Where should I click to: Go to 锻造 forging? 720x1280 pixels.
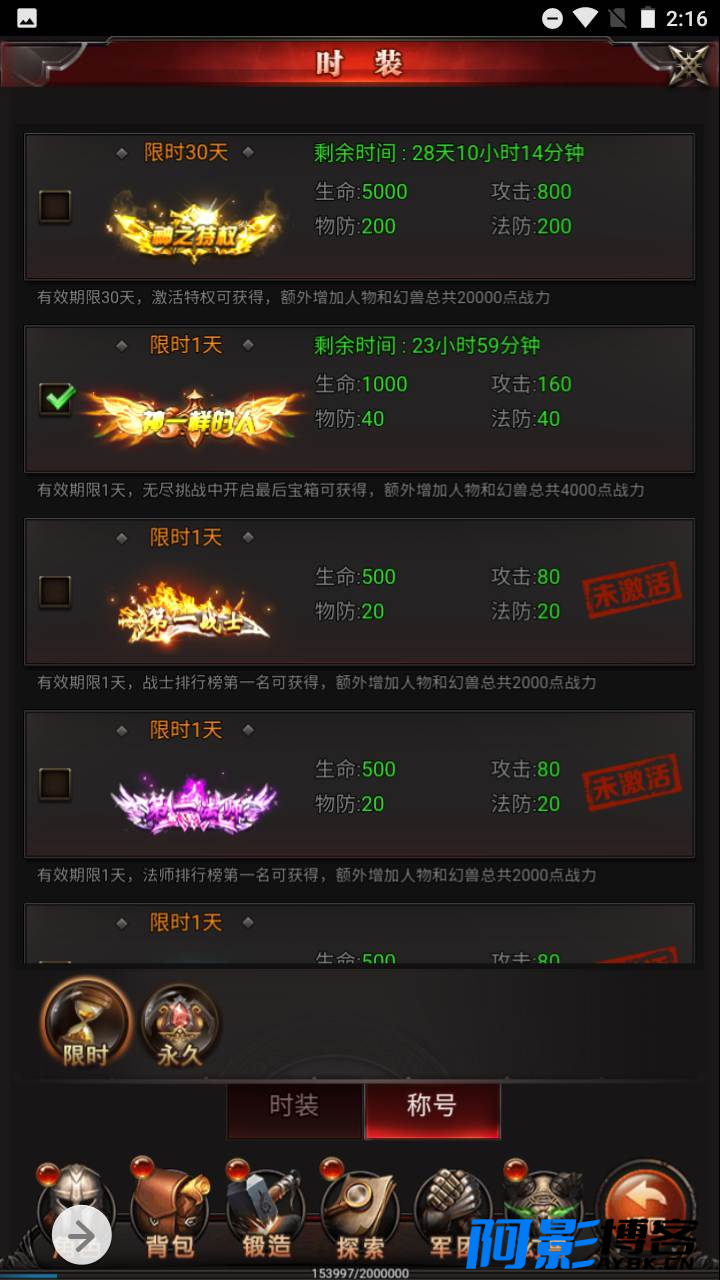[x=266, y=1212]
